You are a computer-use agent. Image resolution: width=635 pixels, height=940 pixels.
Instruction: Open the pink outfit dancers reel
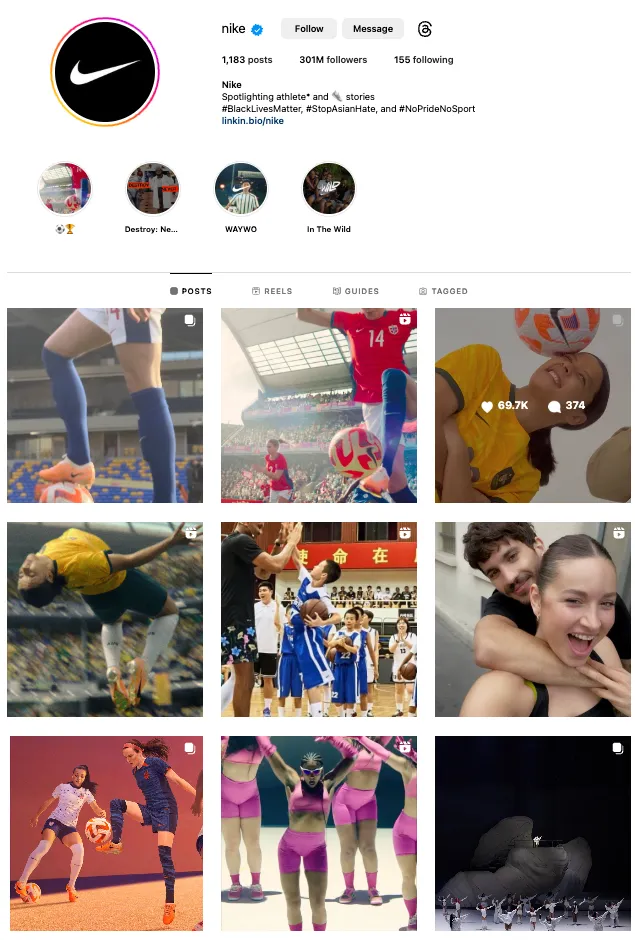[318, 833]
